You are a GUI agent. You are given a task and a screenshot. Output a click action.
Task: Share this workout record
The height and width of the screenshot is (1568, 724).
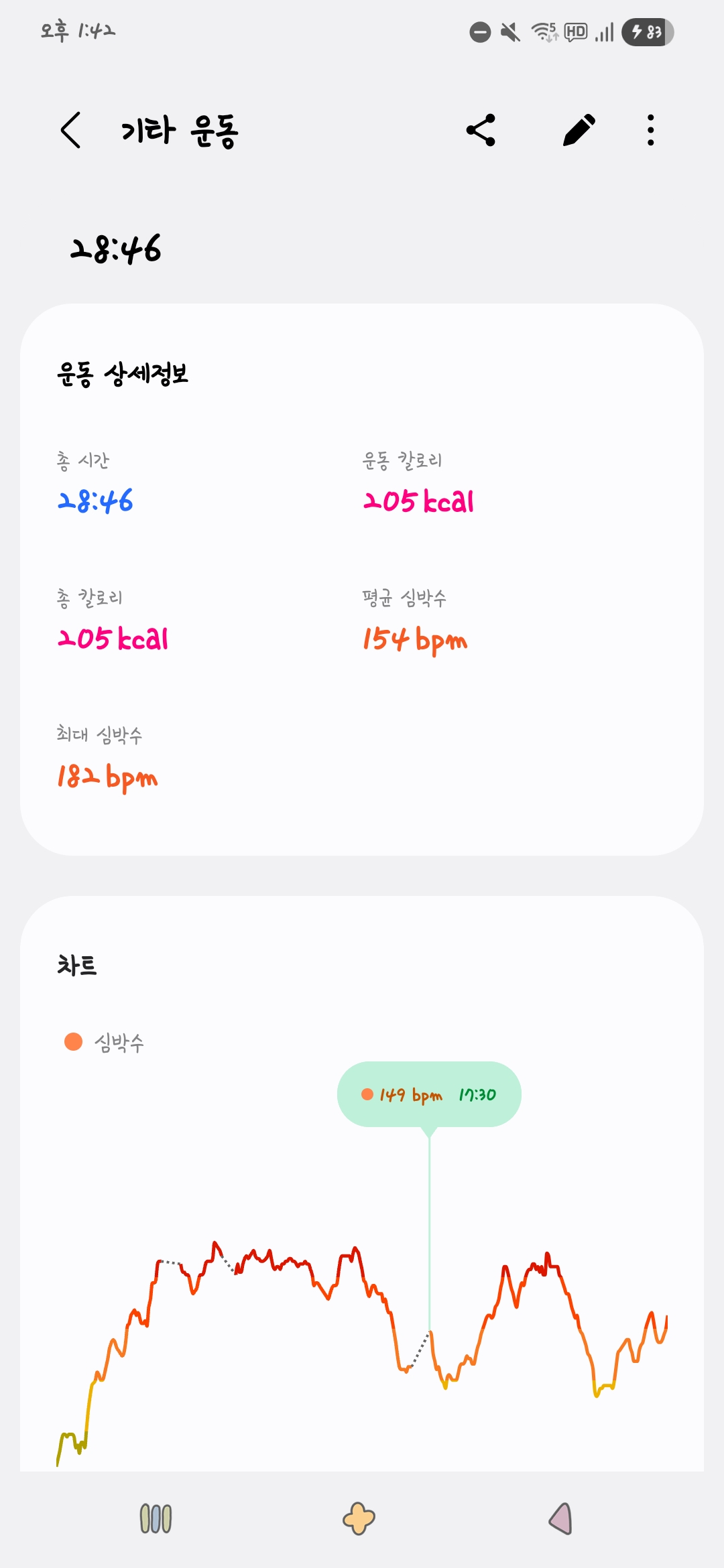click(481, 130)
